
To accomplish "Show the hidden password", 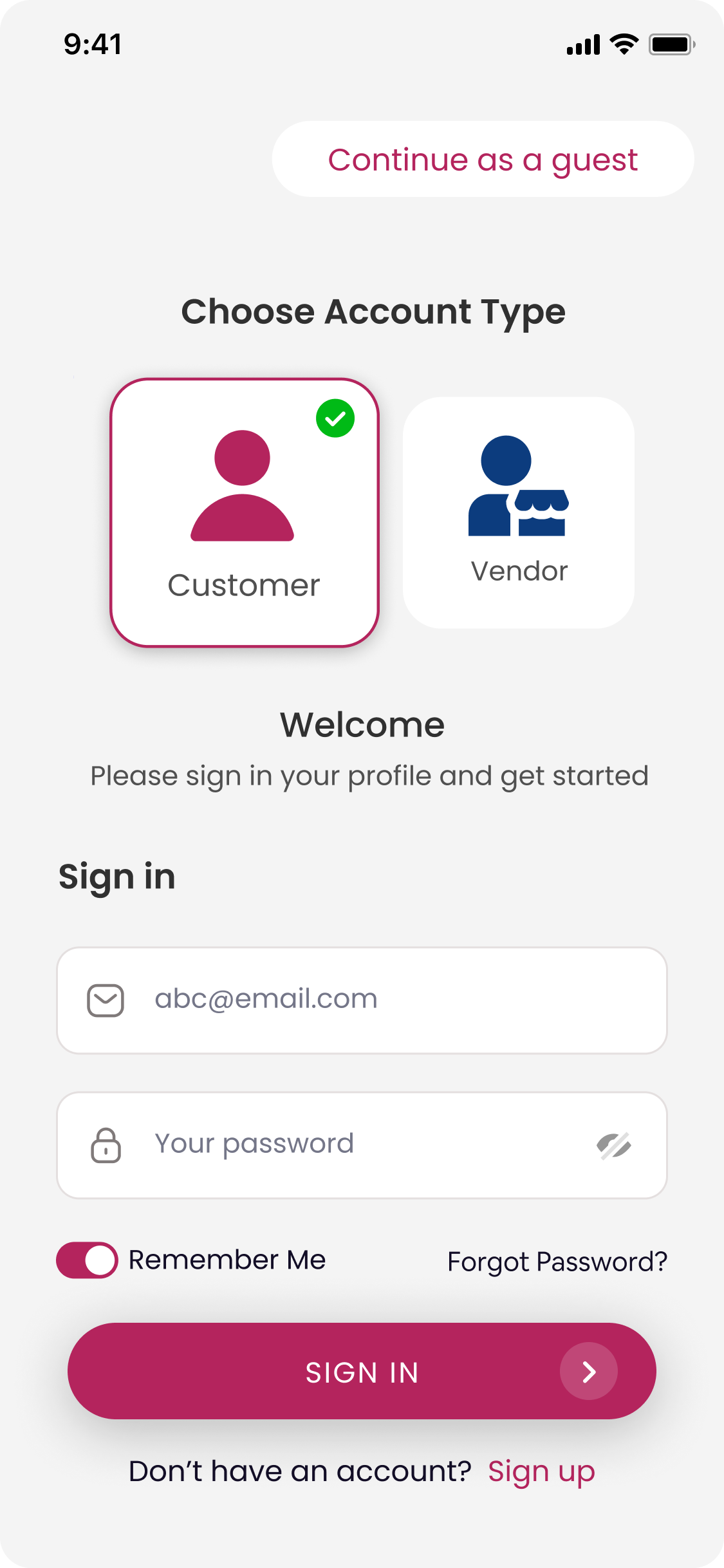I will pyautogui.click(x=614, y=1145).
